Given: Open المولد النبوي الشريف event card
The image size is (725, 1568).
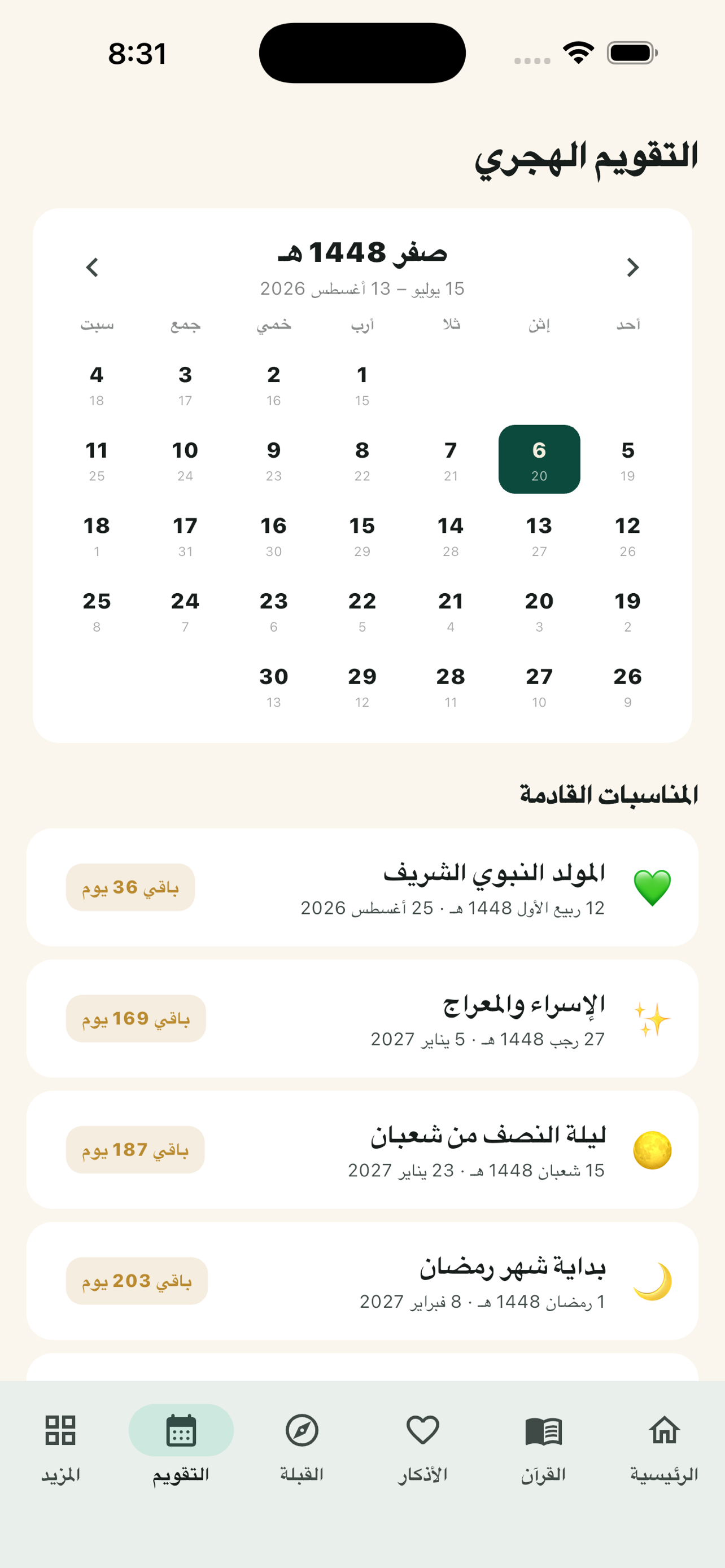Looking at the screenshot, I should (x=362, y=887).
